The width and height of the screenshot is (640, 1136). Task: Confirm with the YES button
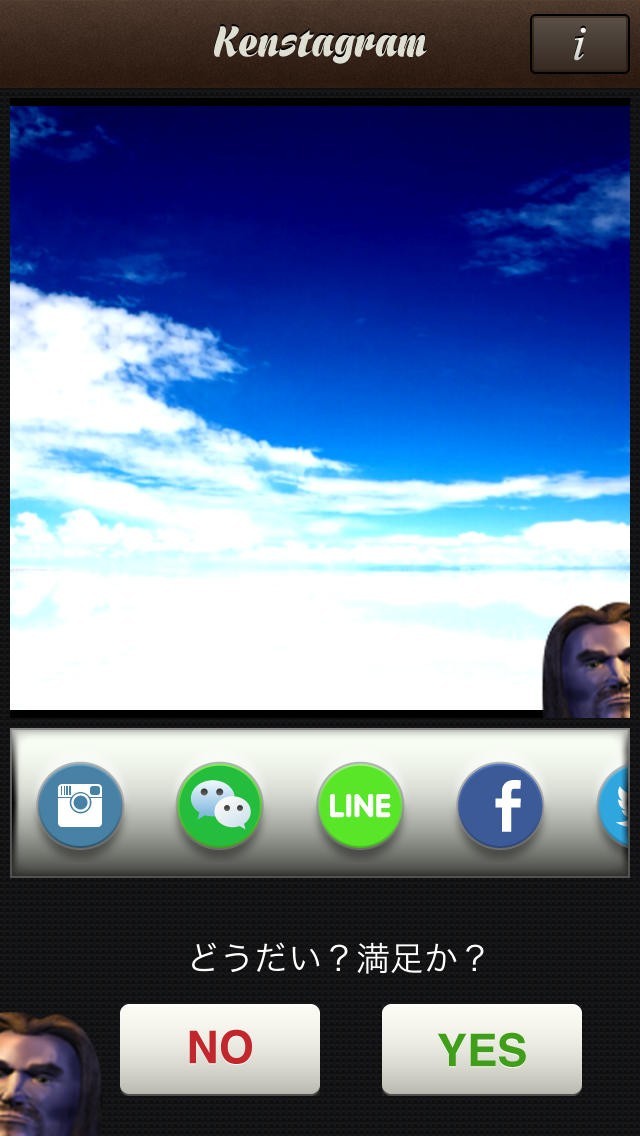[x=482, y=1048]
